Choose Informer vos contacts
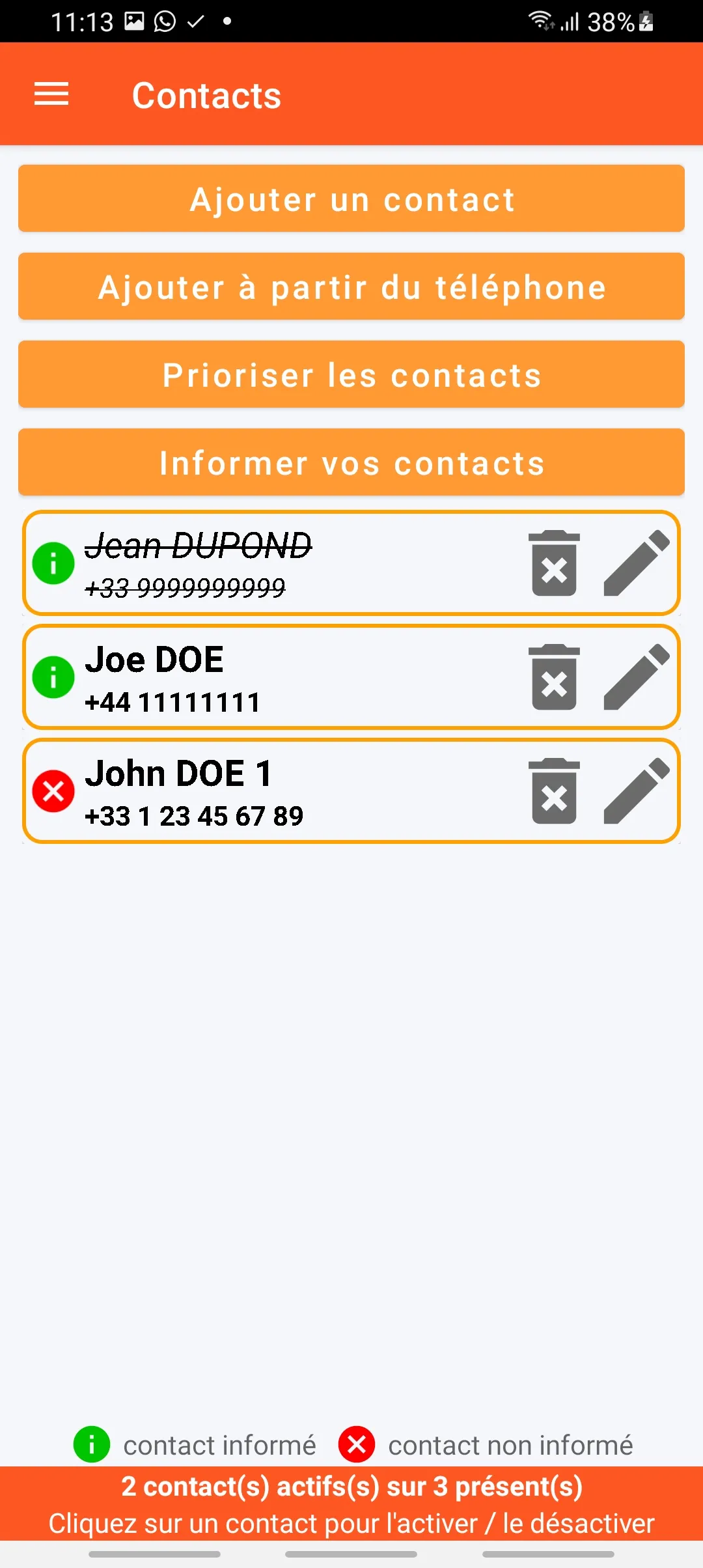This screenshot has width=703, height=1568. click(351, 462)
